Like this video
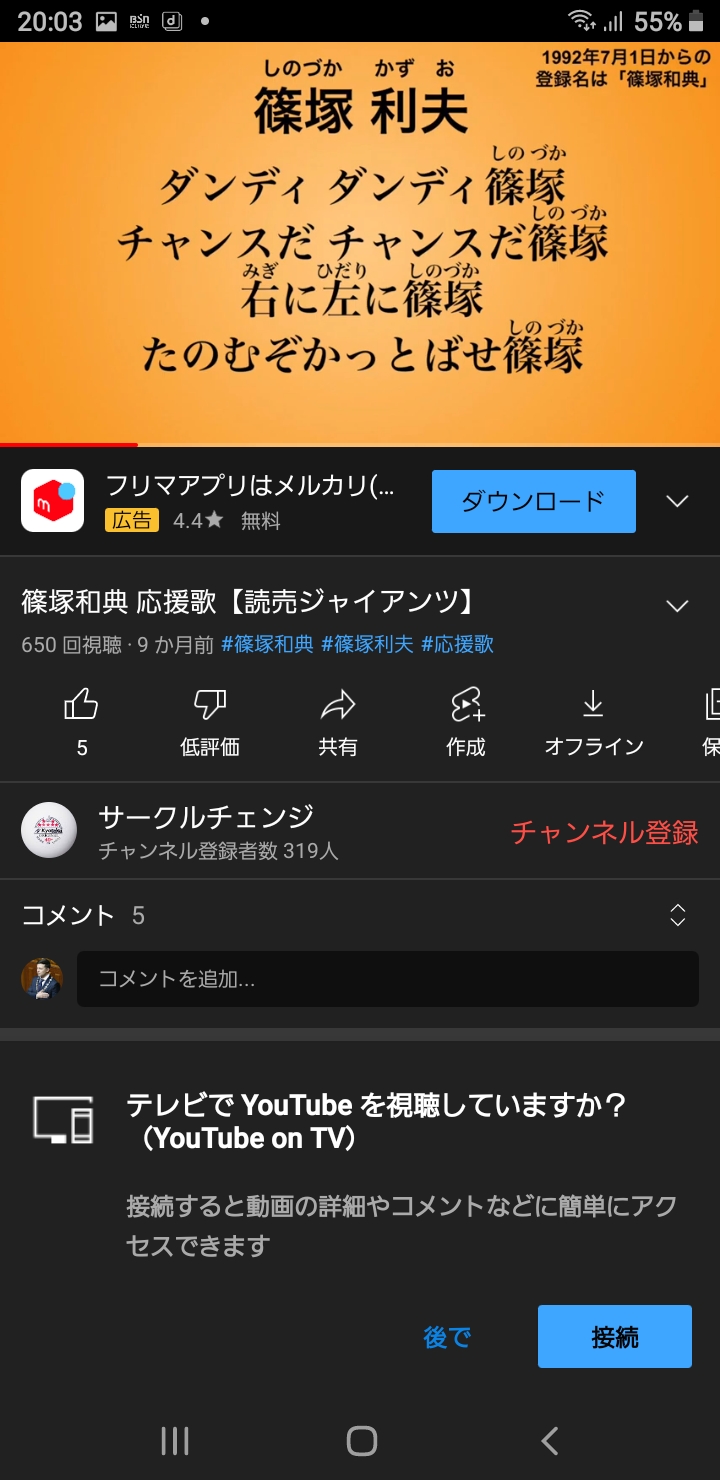The height and width of the screenshot is (1480, 720). point(81,719)
